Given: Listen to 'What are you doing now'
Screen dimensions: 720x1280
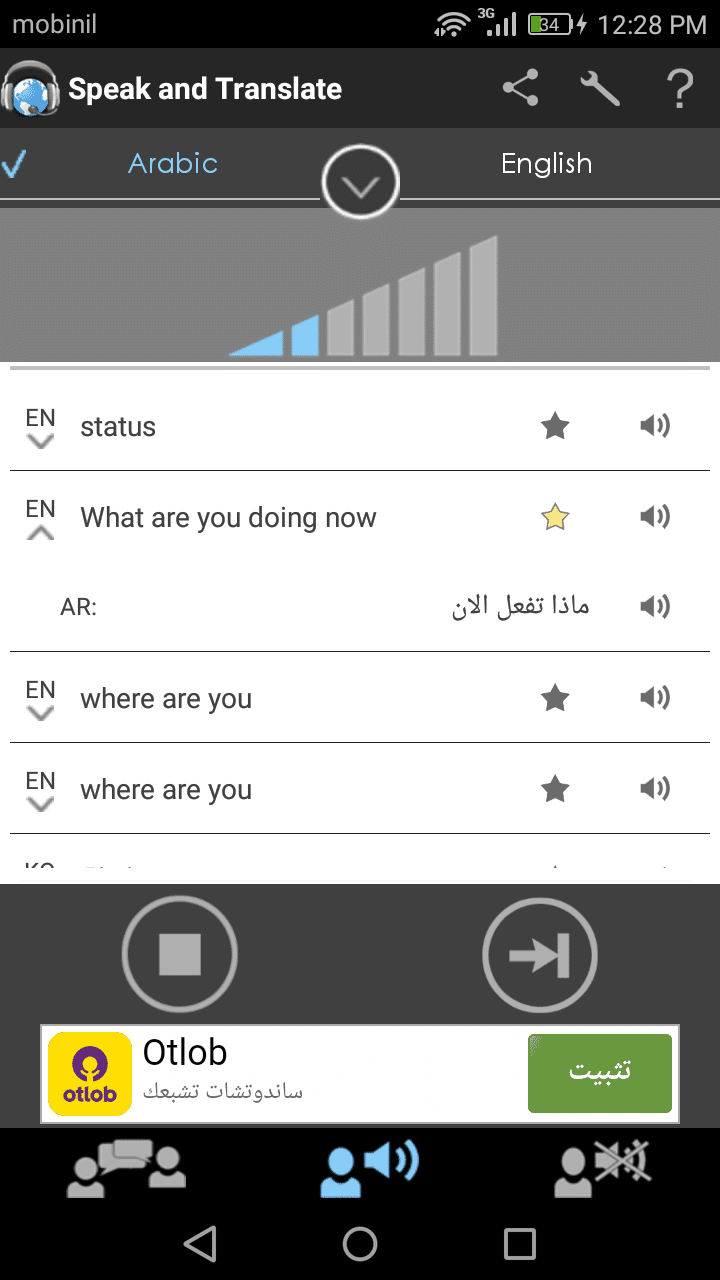Looking at the screenshot, I should (655, 517).
